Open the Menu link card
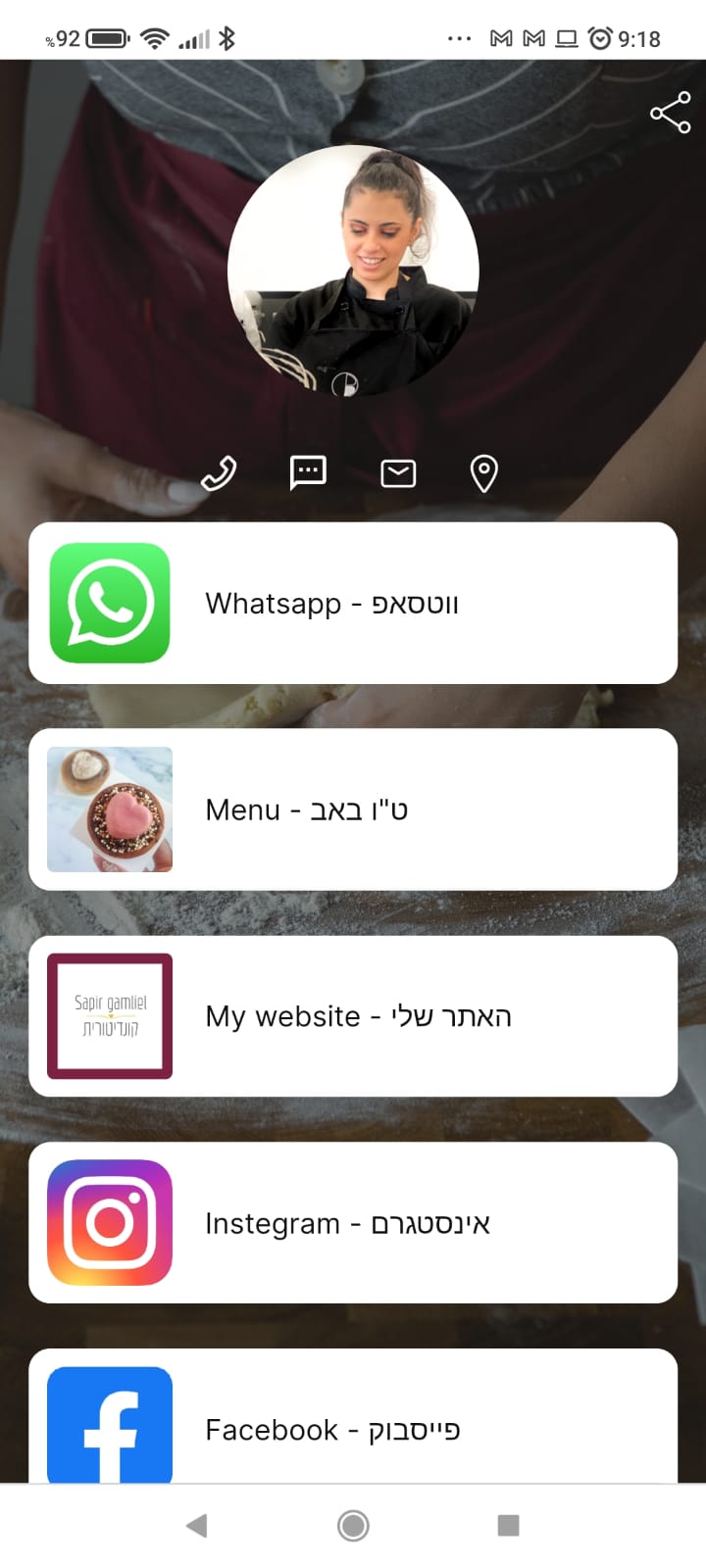The height and width of the screenshot is (1568, 706). click(353, 809)
